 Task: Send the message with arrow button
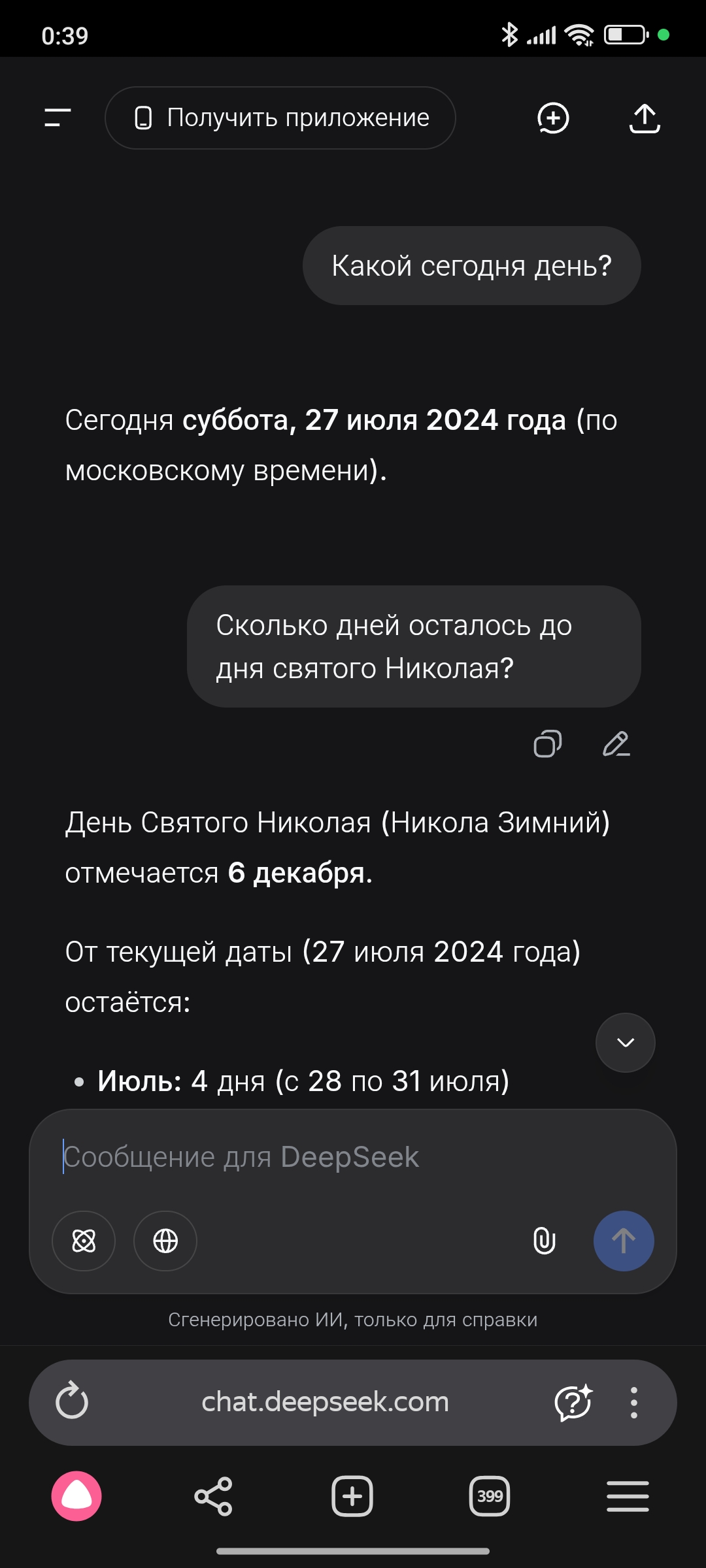point(623,1241)
